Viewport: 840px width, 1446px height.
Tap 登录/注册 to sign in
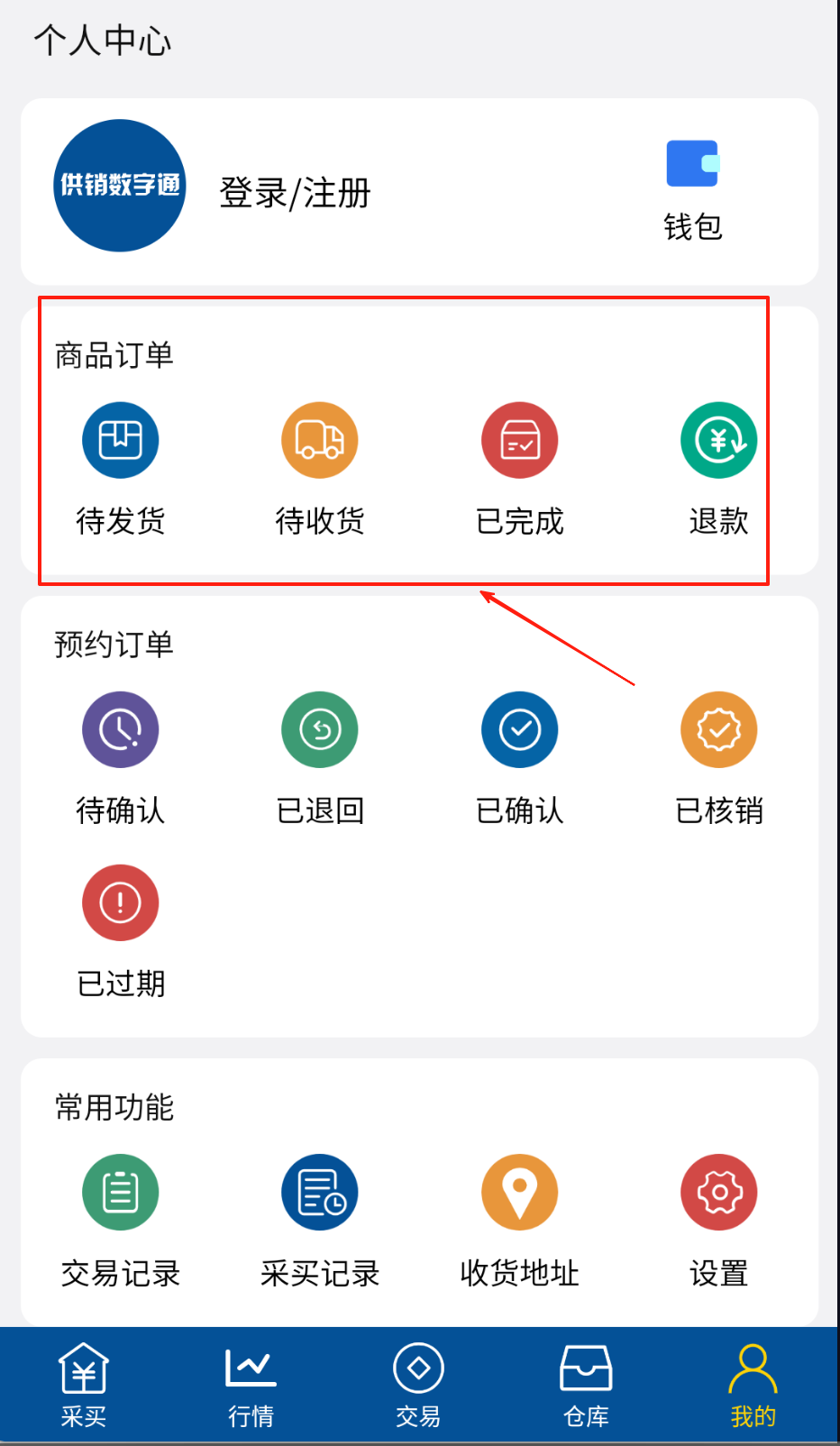[295, 193]
